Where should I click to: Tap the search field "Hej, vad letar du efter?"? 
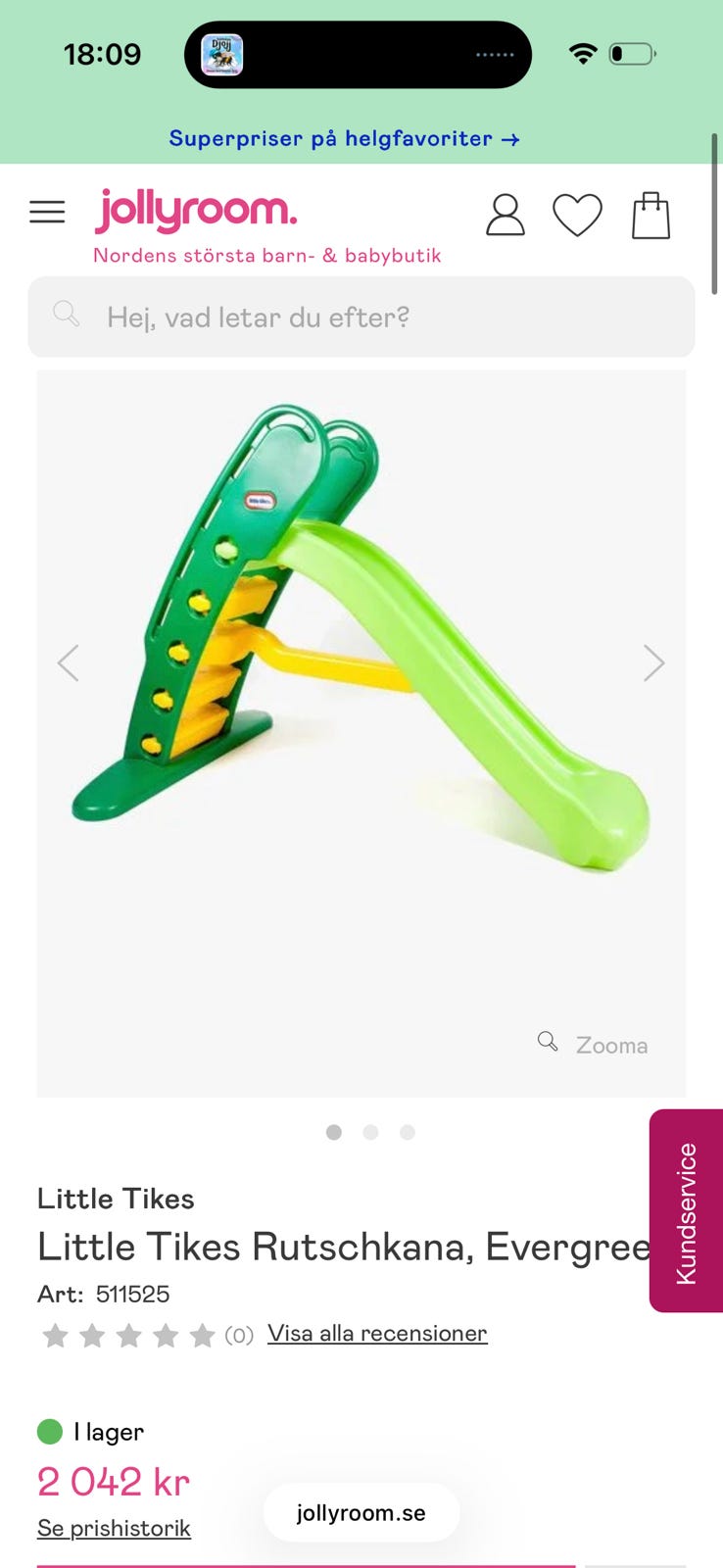coord(361,317)
